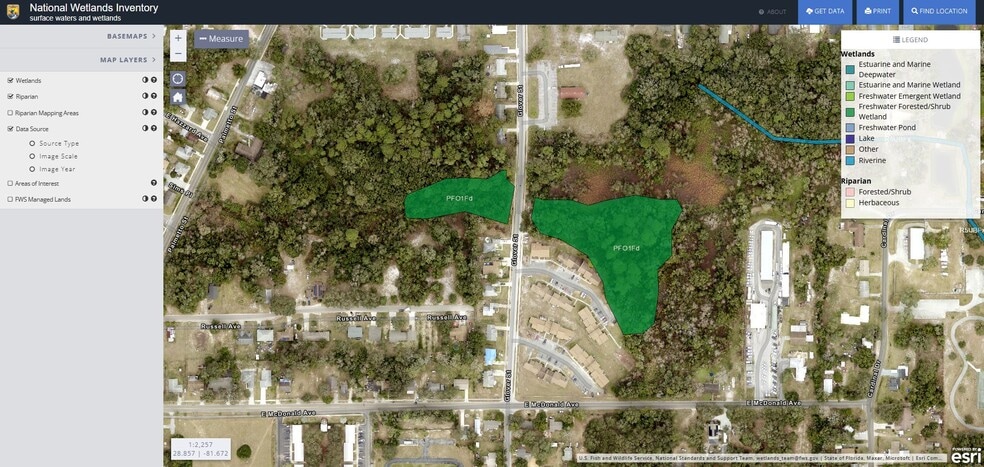Enable the Riparian Mapping Areas layer

pos(10,113)
